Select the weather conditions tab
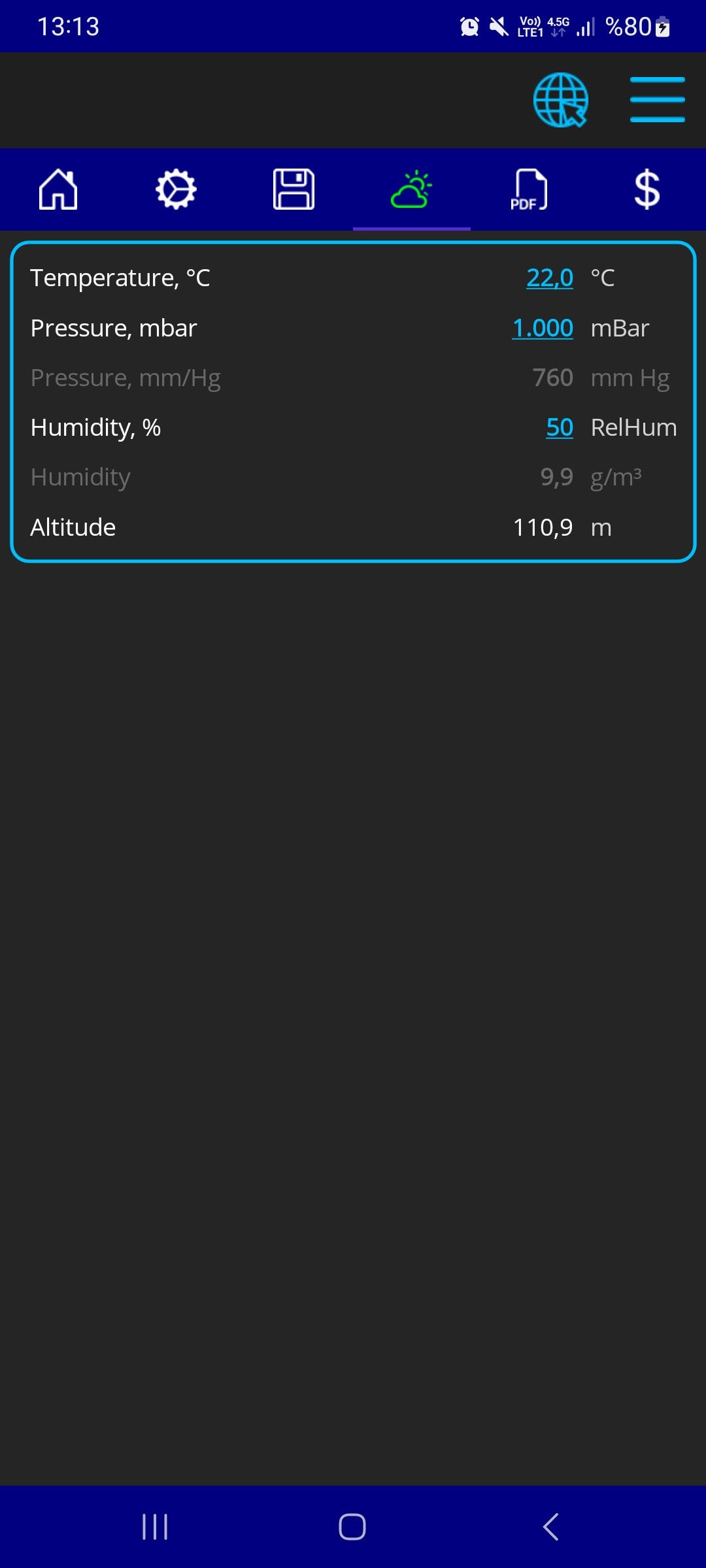The height and width of the screenshot is (1568, 706). click(x=411, y=190)
